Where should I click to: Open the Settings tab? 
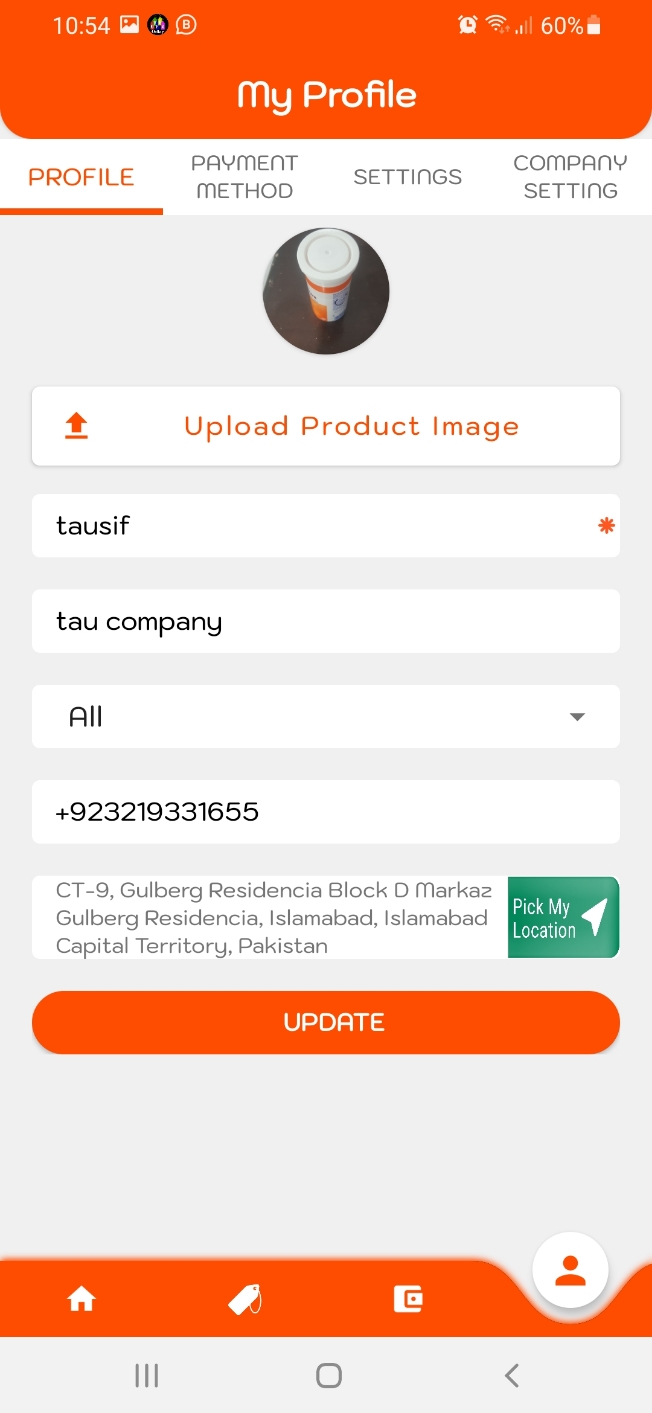(407, 177)
